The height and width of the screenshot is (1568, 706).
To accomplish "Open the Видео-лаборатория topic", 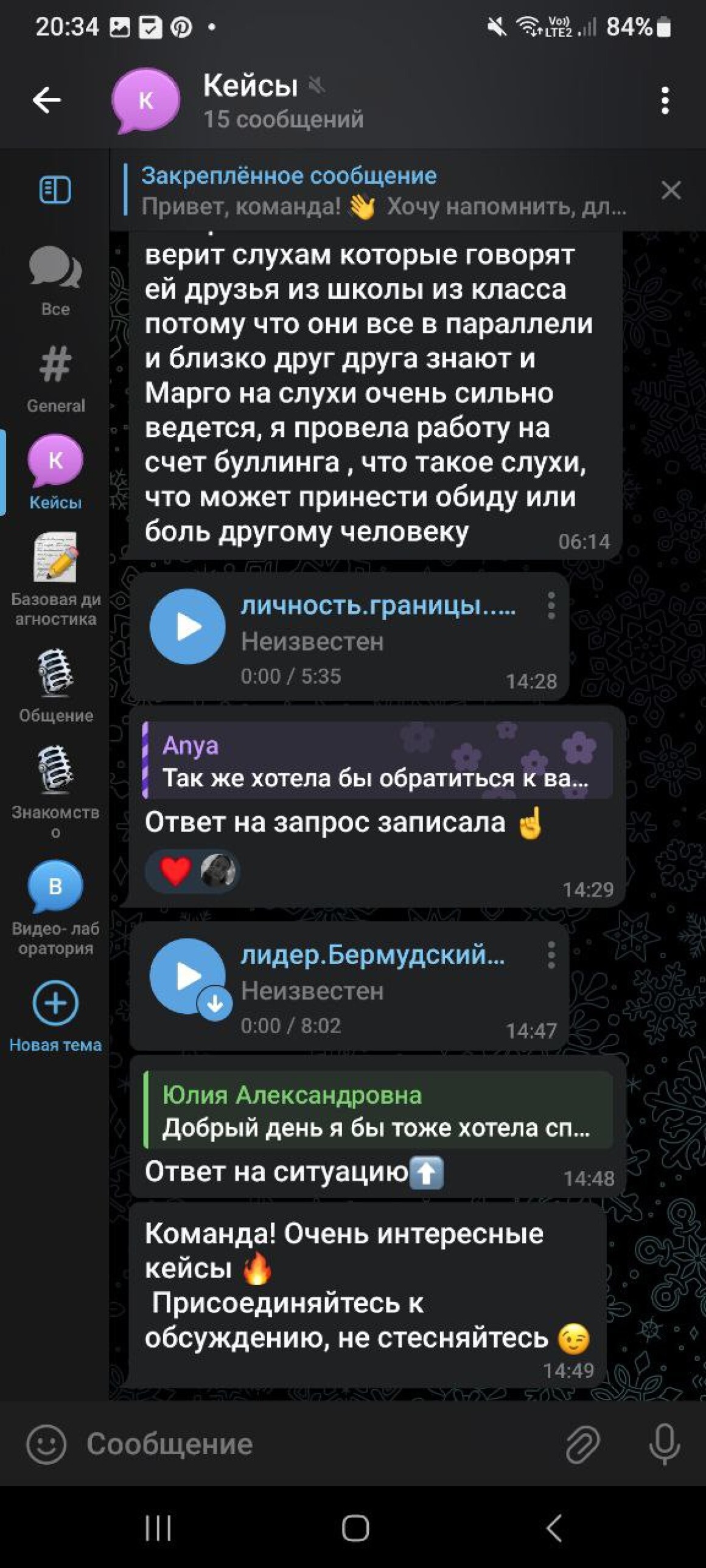I will click(55, 907).
